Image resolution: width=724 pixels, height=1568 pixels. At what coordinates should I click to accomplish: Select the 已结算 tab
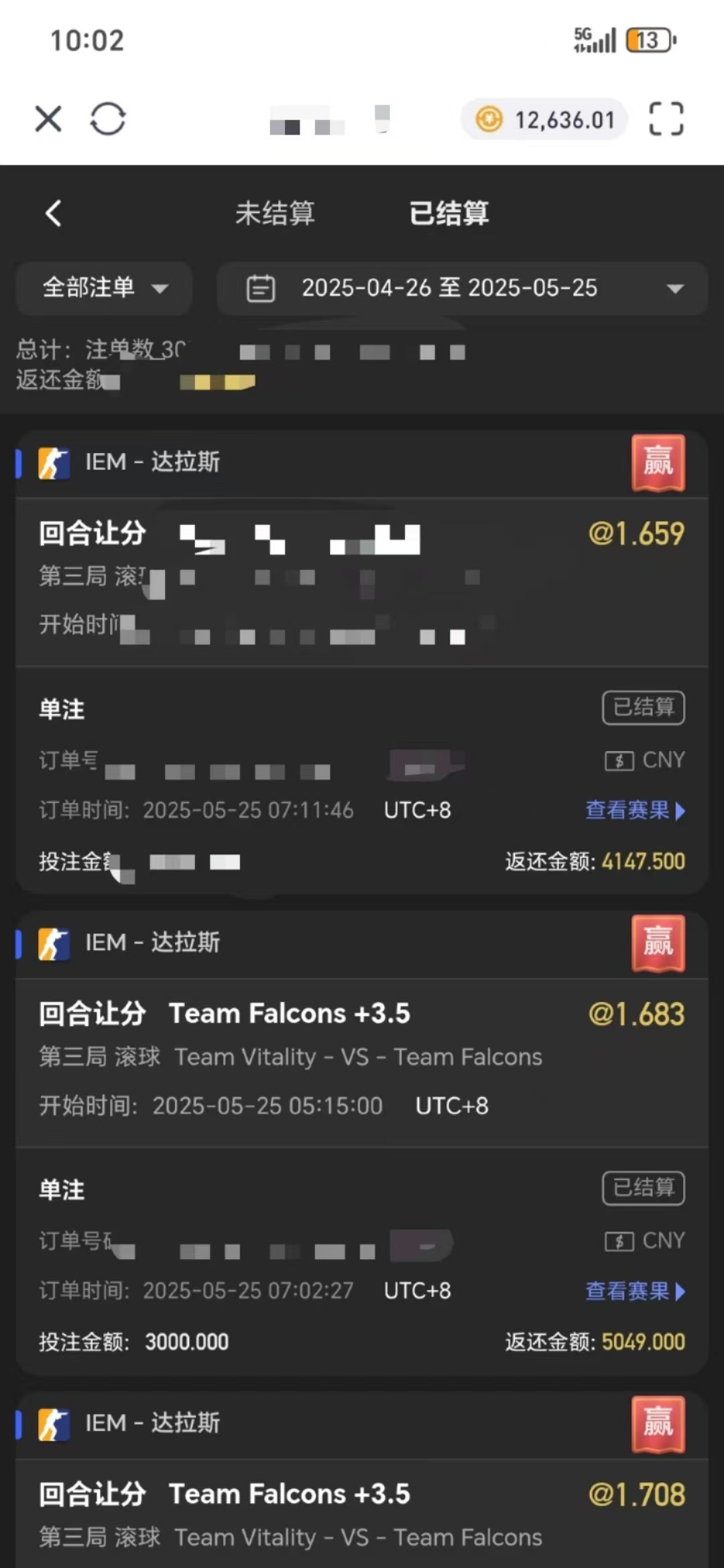tap(448, 214)
